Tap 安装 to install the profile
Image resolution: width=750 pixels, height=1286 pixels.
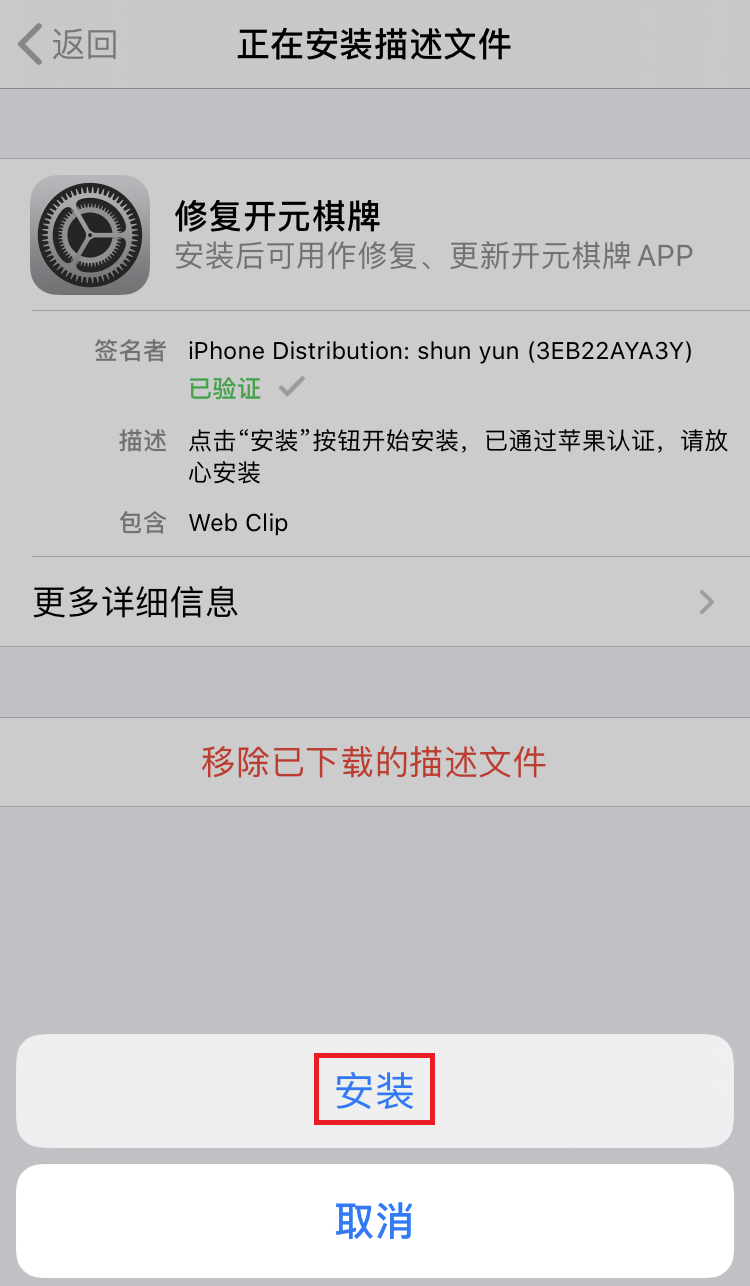click(x=374, y=1091)
